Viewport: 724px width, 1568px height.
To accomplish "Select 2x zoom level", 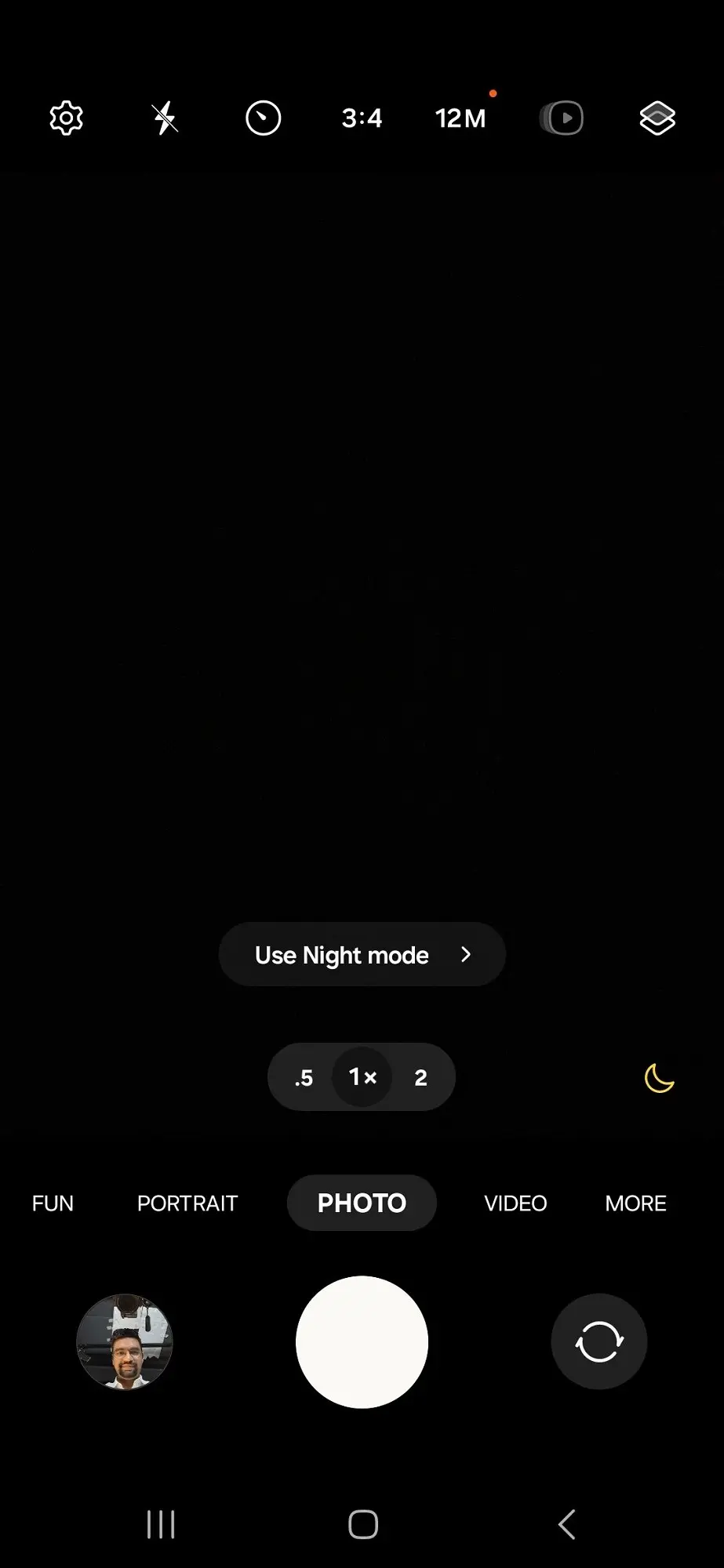I will (420, 1077).
